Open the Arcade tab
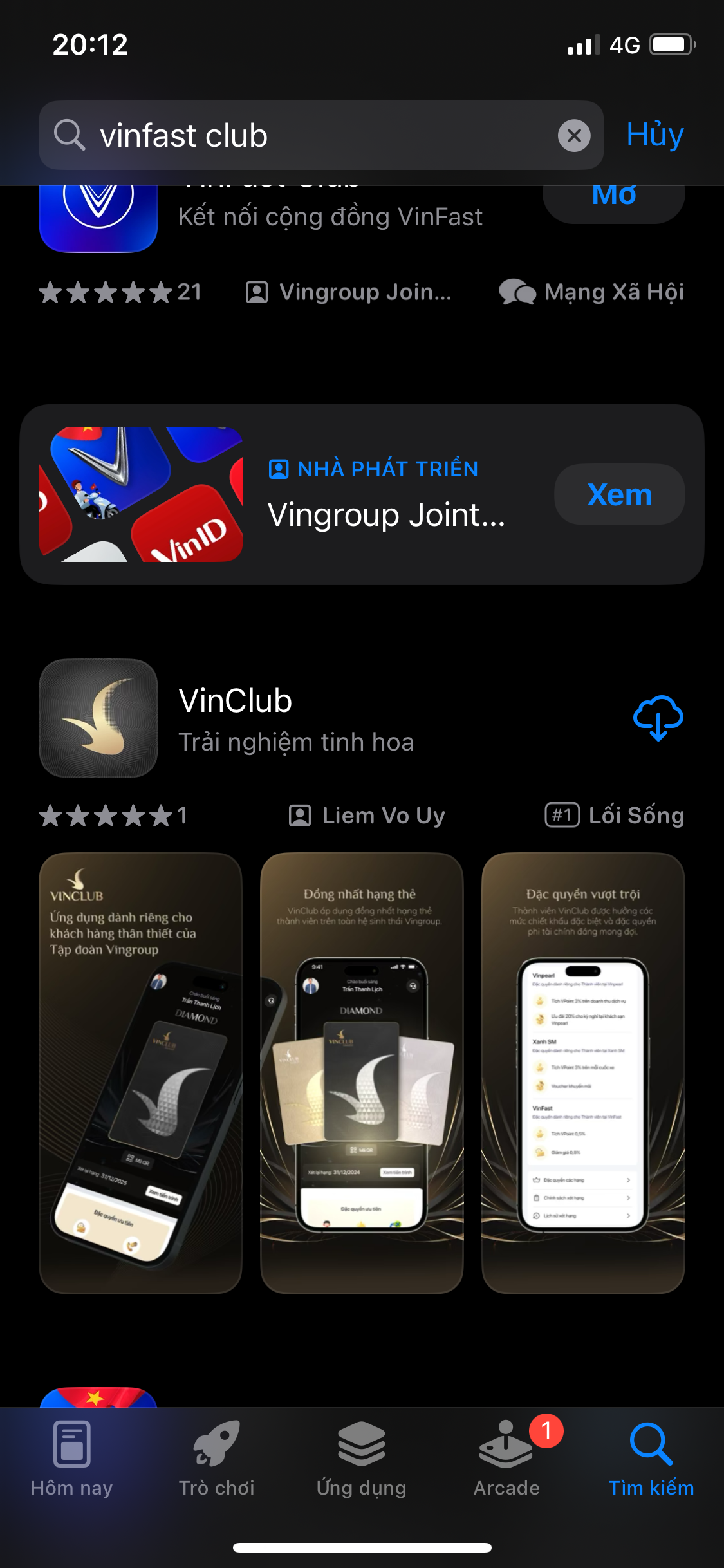Viewport: 724px width, 1568px height. 506,1459
